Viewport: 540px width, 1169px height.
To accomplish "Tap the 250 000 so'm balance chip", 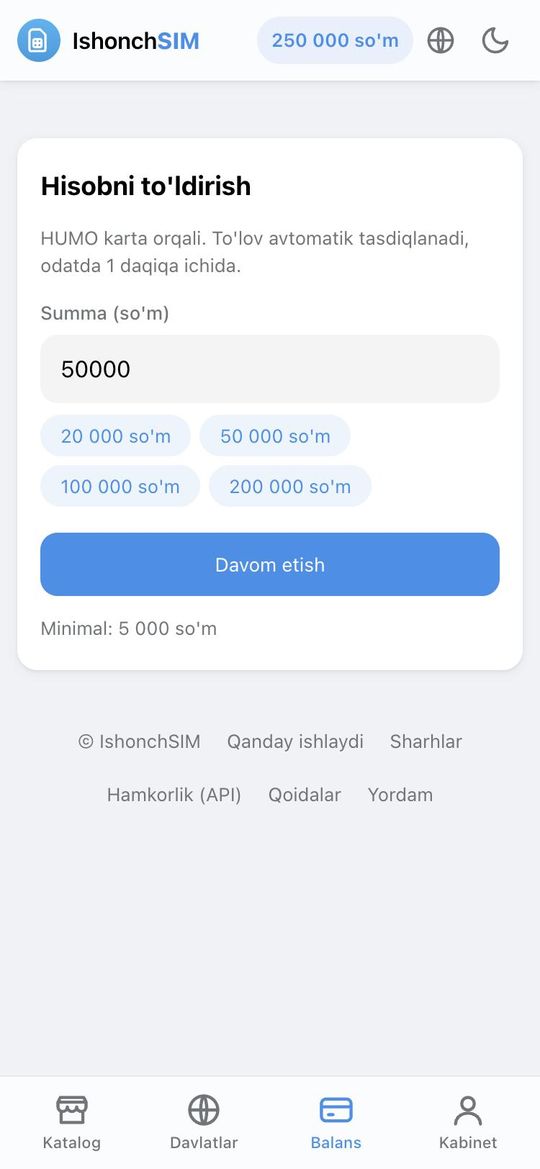I will click(335, 40).
